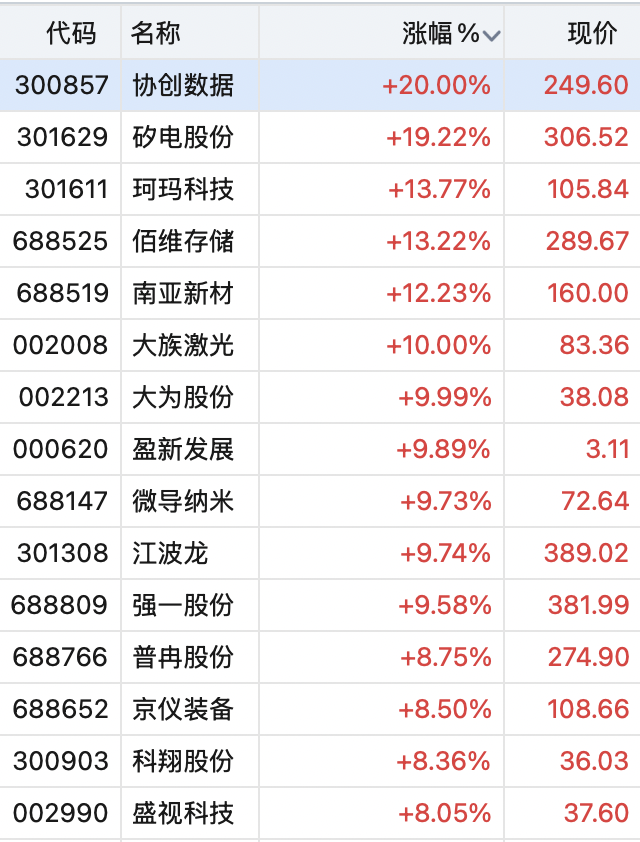Viewport: 640px width, 842px height.
Task: Open the 矽电股份 stock row
Action: (183, 137)
